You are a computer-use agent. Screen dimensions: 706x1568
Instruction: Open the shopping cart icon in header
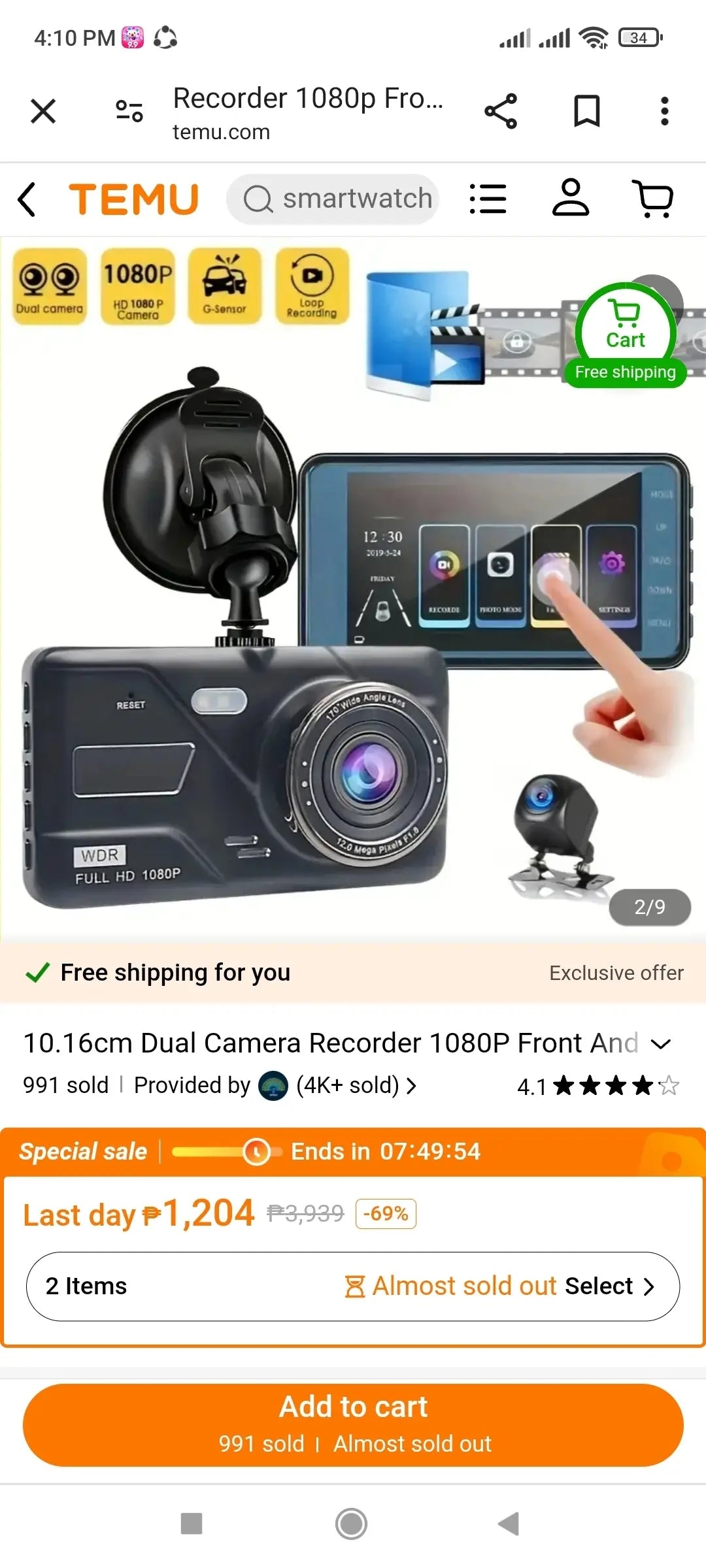(x=653, y=199)
